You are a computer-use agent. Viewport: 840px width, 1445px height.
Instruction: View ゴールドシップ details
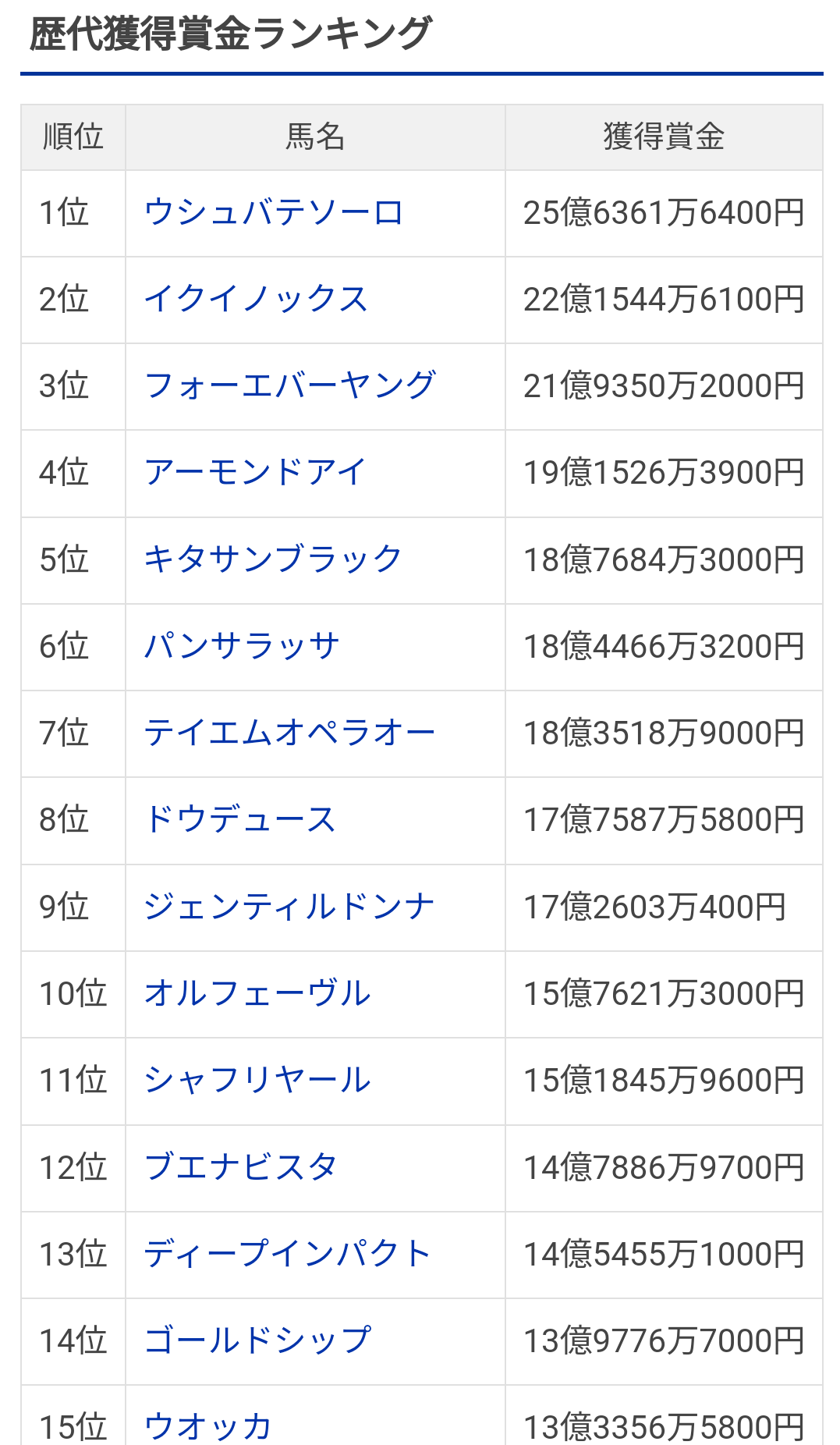pyautogui.click(x=257, y=1341)
